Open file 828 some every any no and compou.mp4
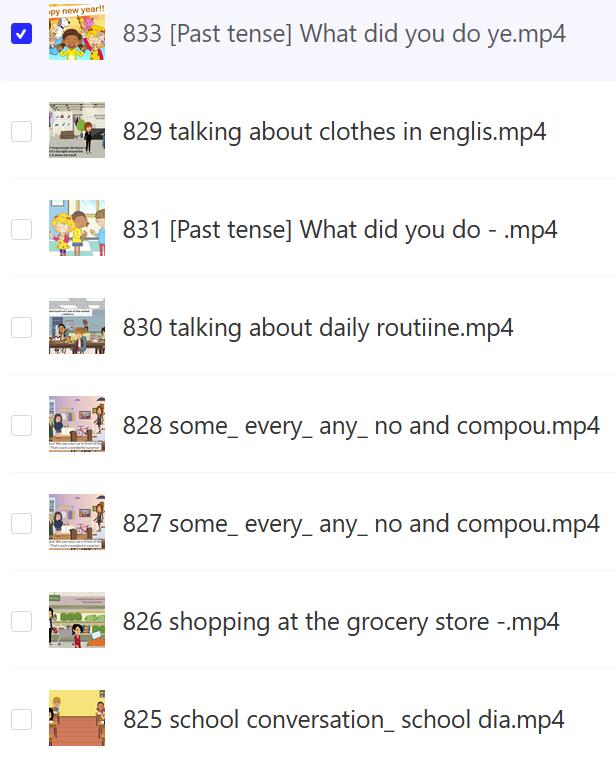Image resolution: width=616 pixels, height=766 pixels. tap(360, 426)
